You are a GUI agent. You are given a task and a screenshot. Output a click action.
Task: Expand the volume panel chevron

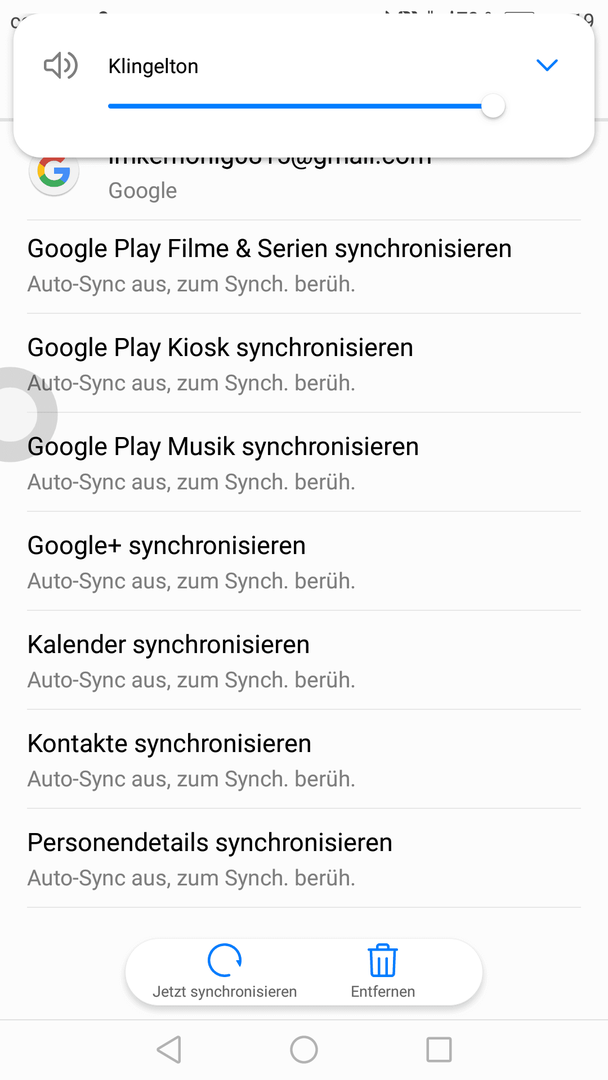pyautogui.click(x=546, y=65)
